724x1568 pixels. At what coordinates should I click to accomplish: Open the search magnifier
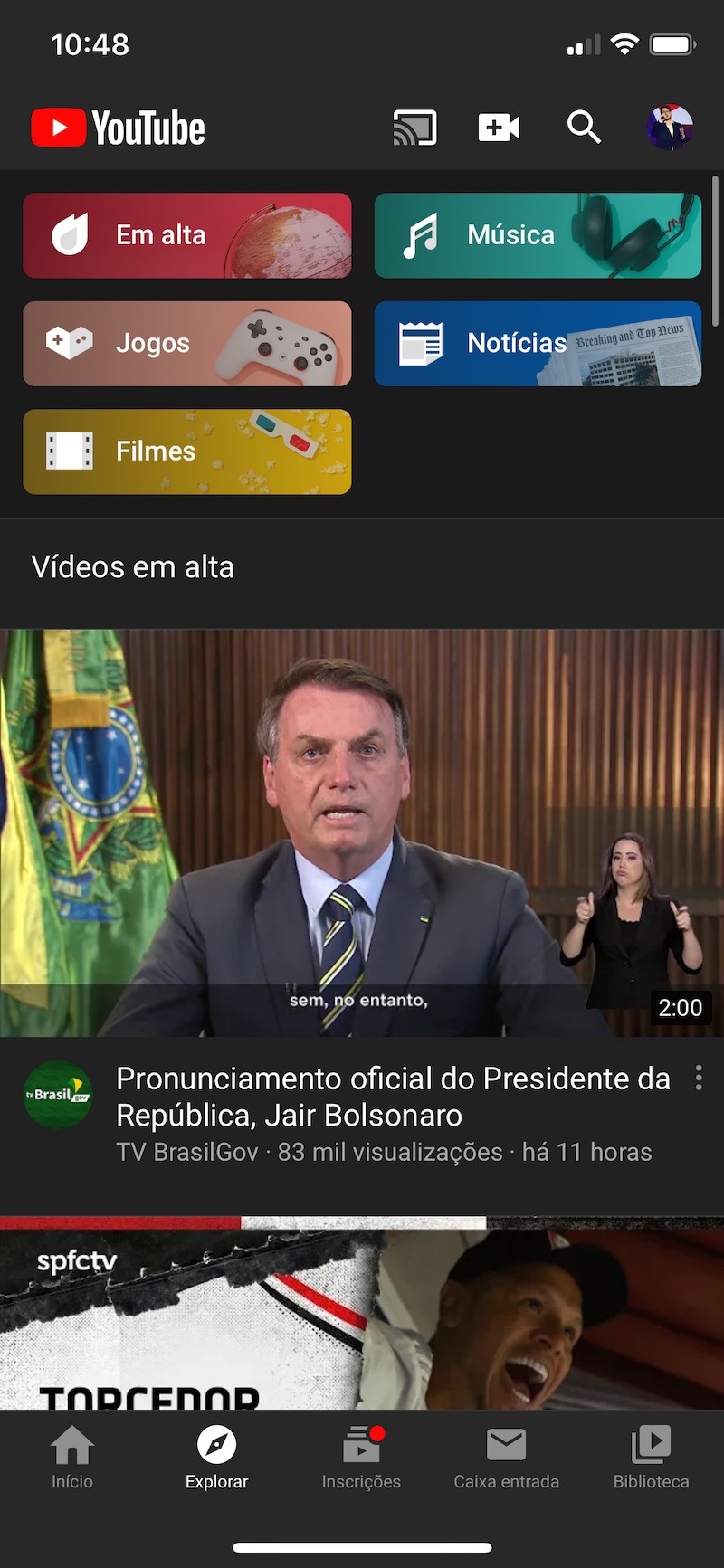pos(584,128)
